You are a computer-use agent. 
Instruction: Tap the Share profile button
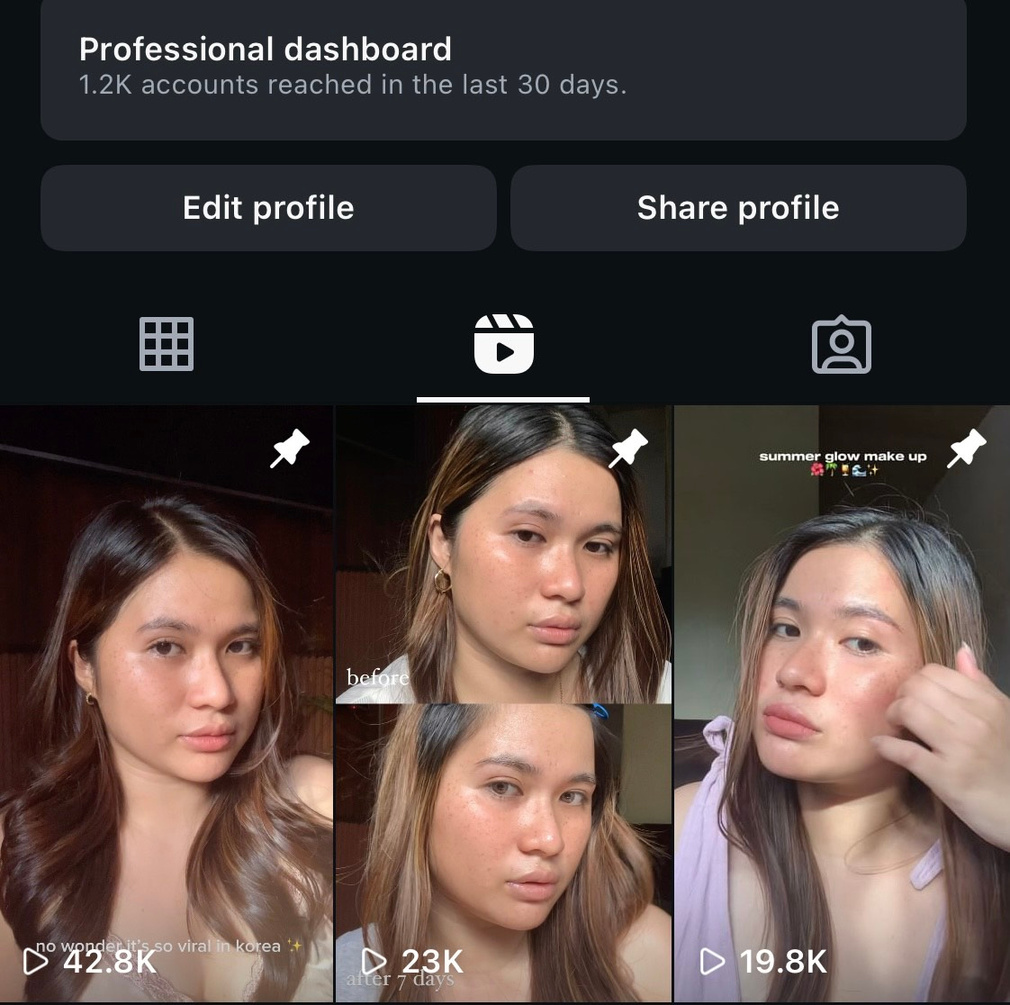(x=738, y=208)
